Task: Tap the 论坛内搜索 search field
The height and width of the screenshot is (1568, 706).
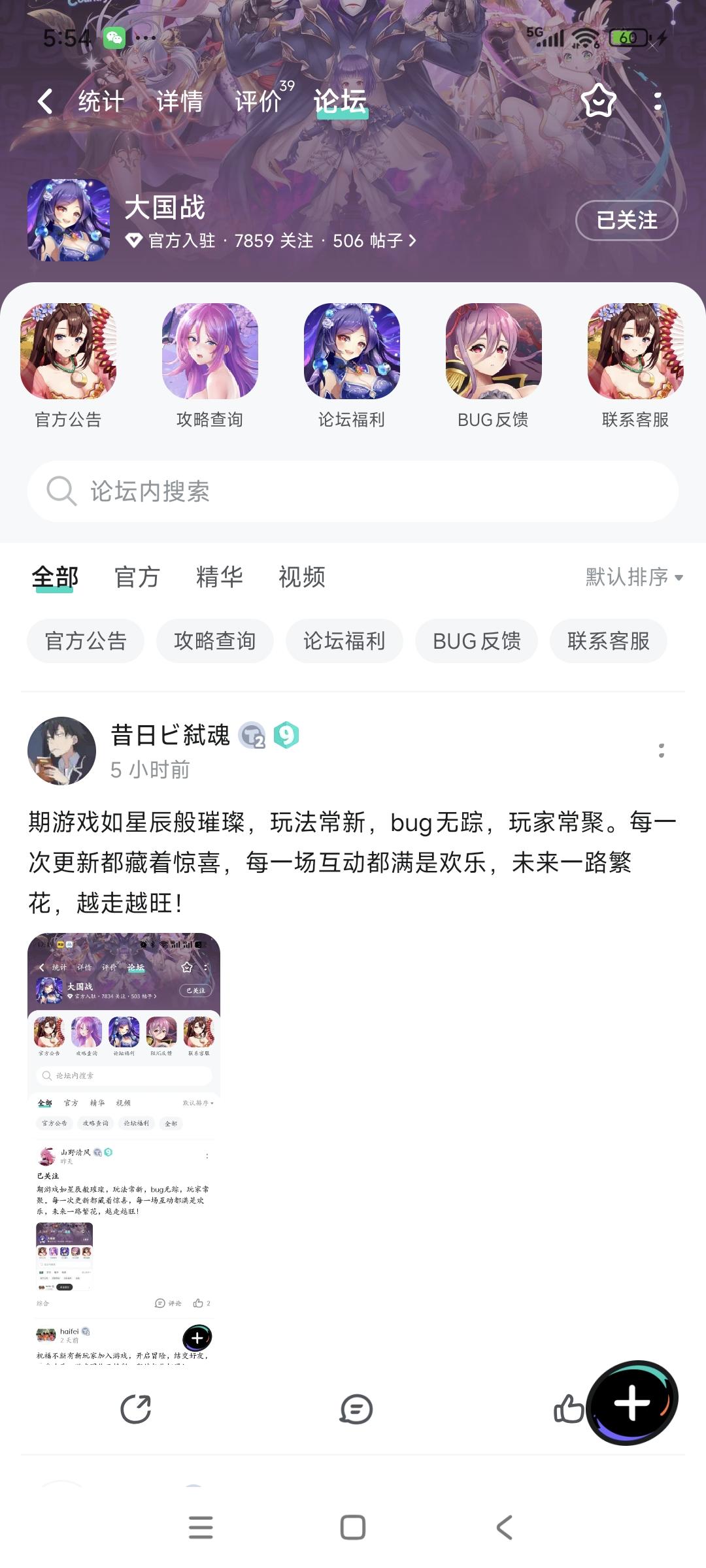Action: (353, 491)
